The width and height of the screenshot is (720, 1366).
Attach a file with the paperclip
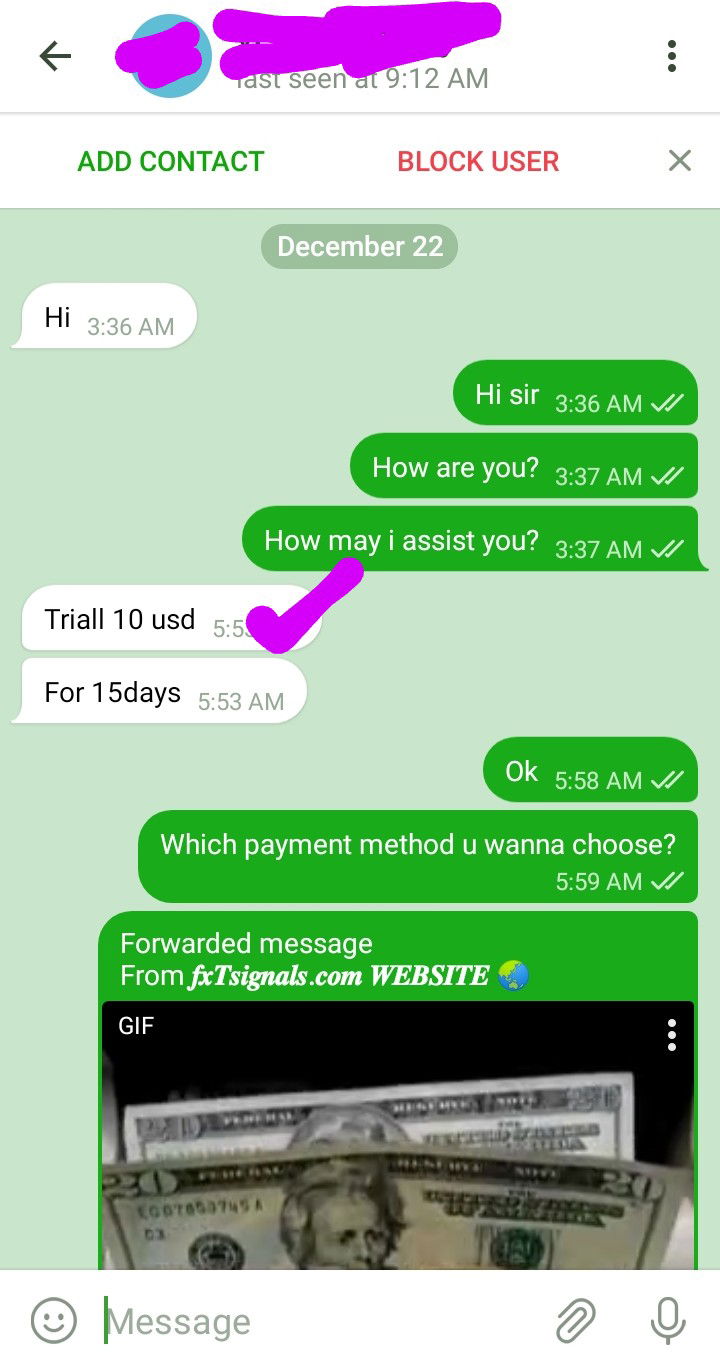pyautogui.click(x=576, y=1321)
